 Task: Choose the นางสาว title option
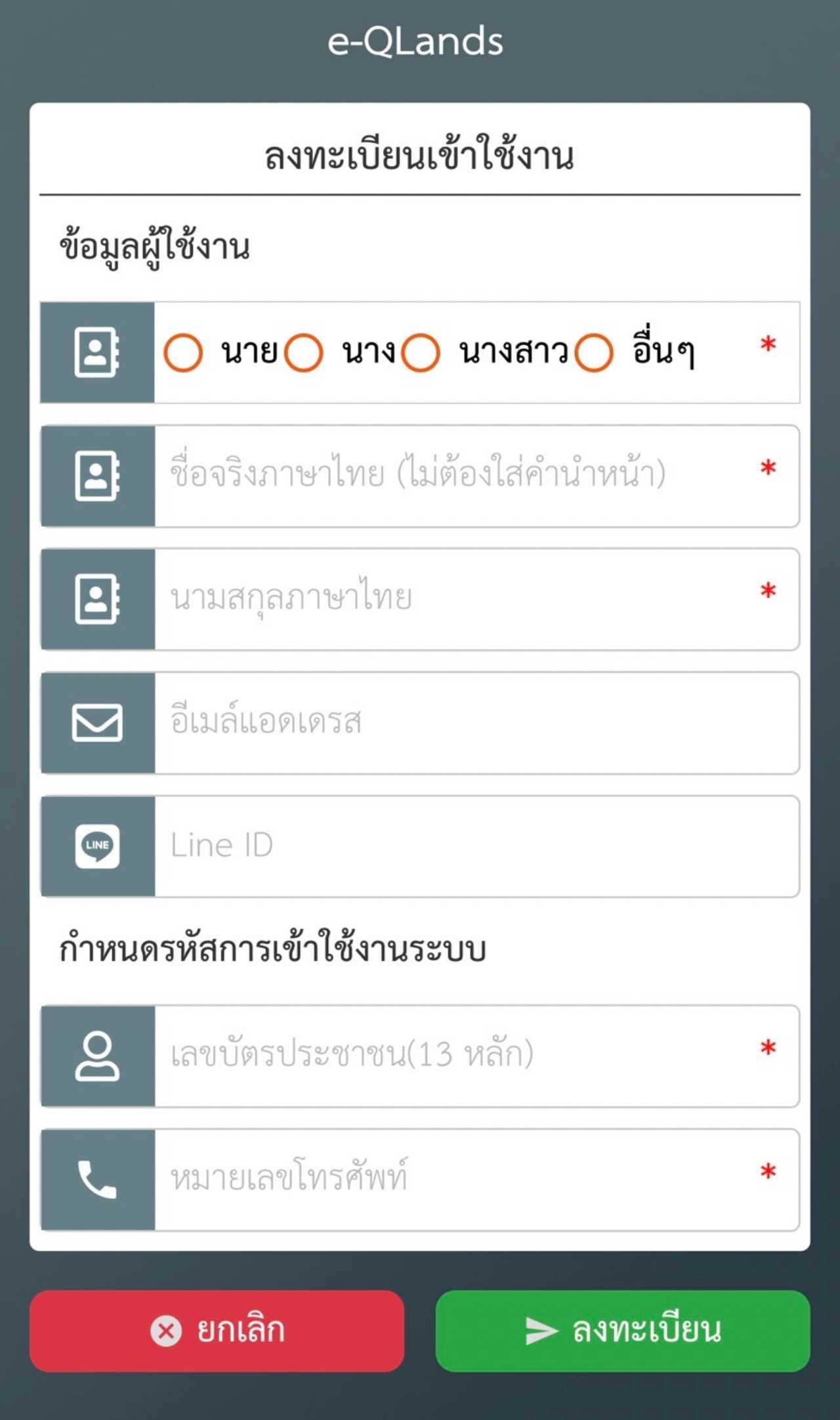[421, 353]
